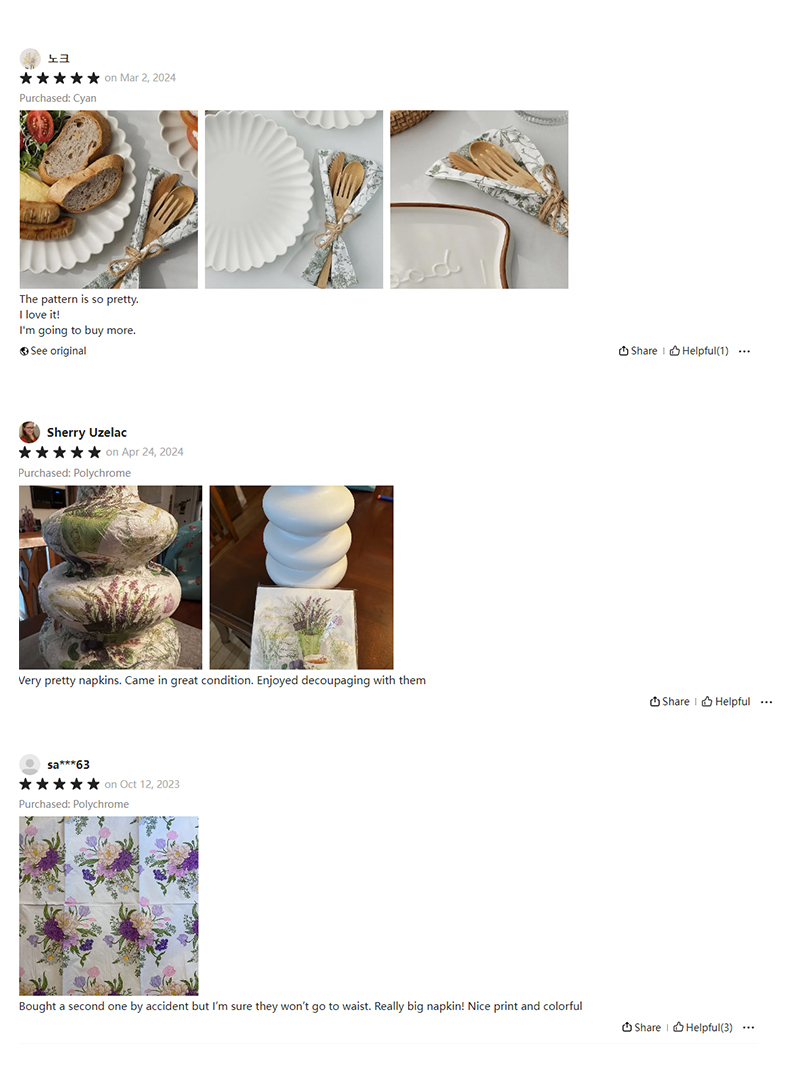Share 노크's review

coord(638,351)
